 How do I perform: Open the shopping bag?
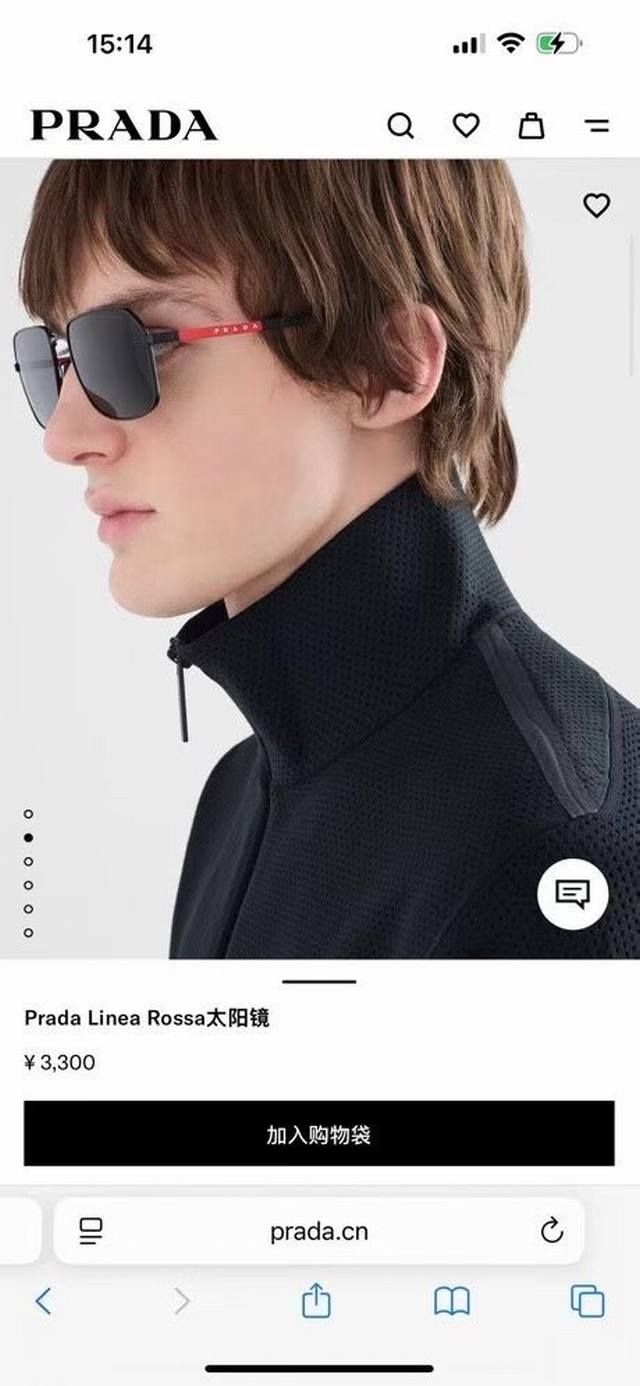coord(531,126)
